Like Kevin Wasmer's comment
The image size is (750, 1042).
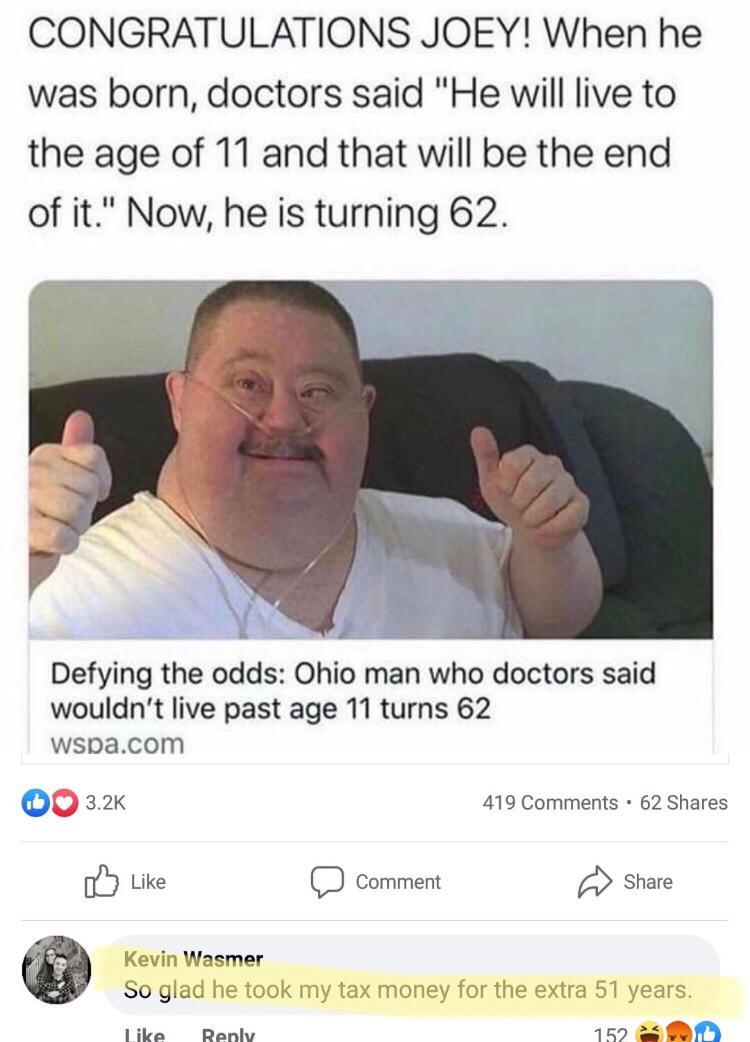(144, 1033)
